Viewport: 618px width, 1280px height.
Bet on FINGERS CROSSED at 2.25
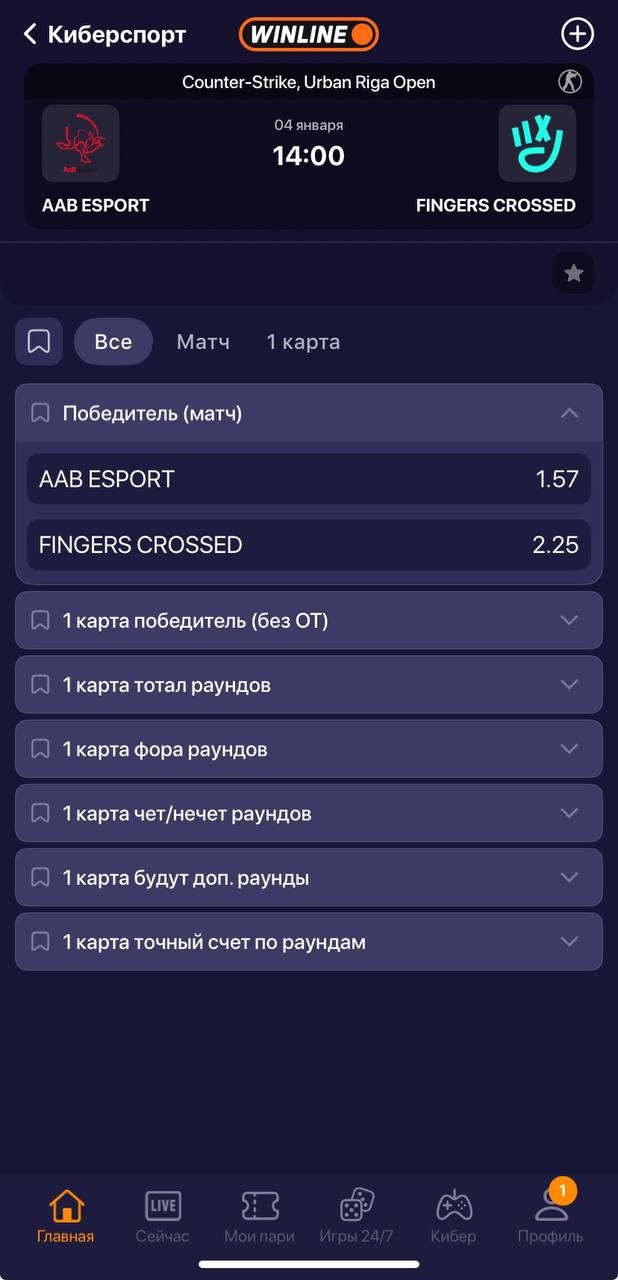pos(308,545)
